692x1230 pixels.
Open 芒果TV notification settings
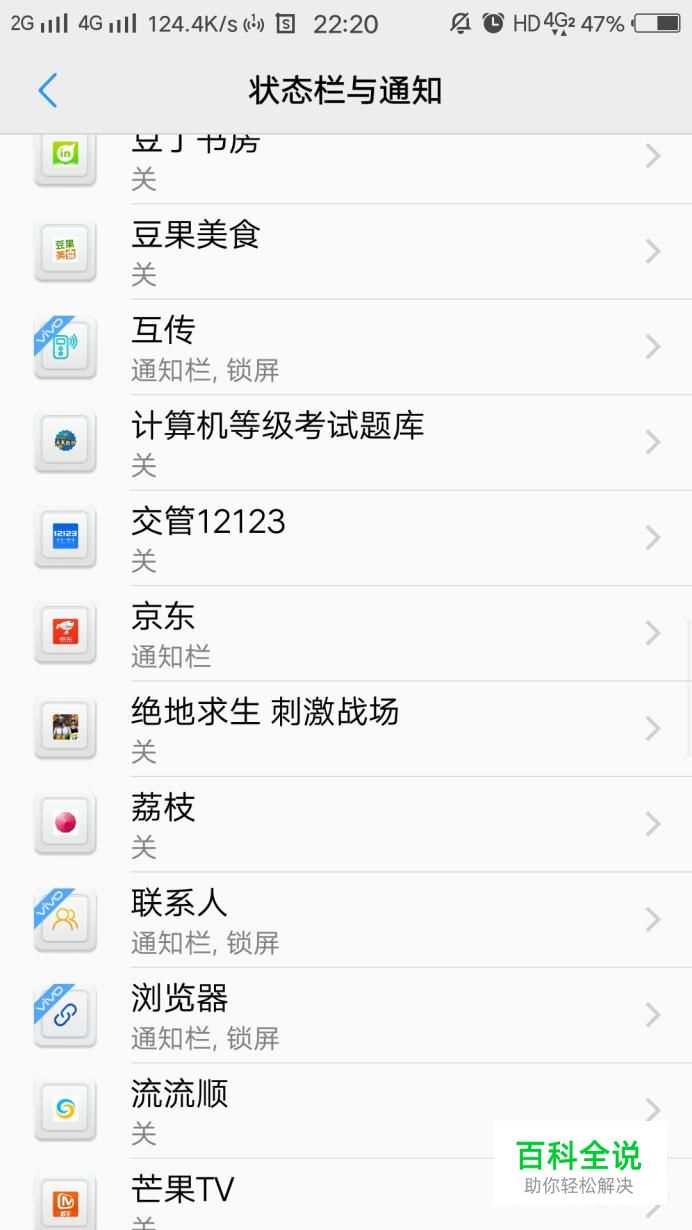[346, 1195]
